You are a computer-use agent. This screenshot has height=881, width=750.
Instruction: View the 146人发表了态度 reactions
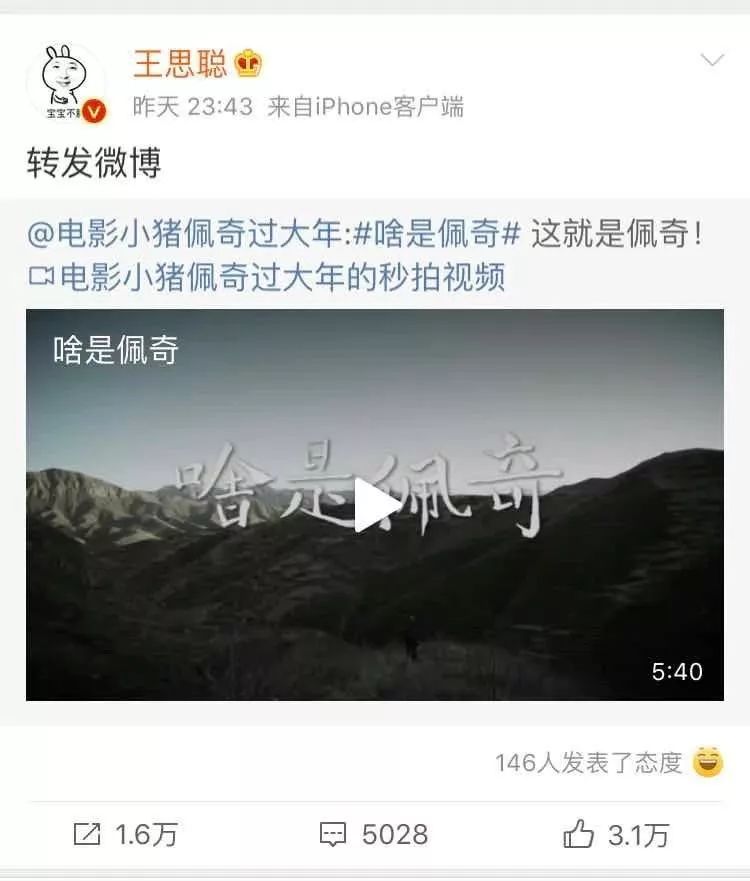point(589,763)
